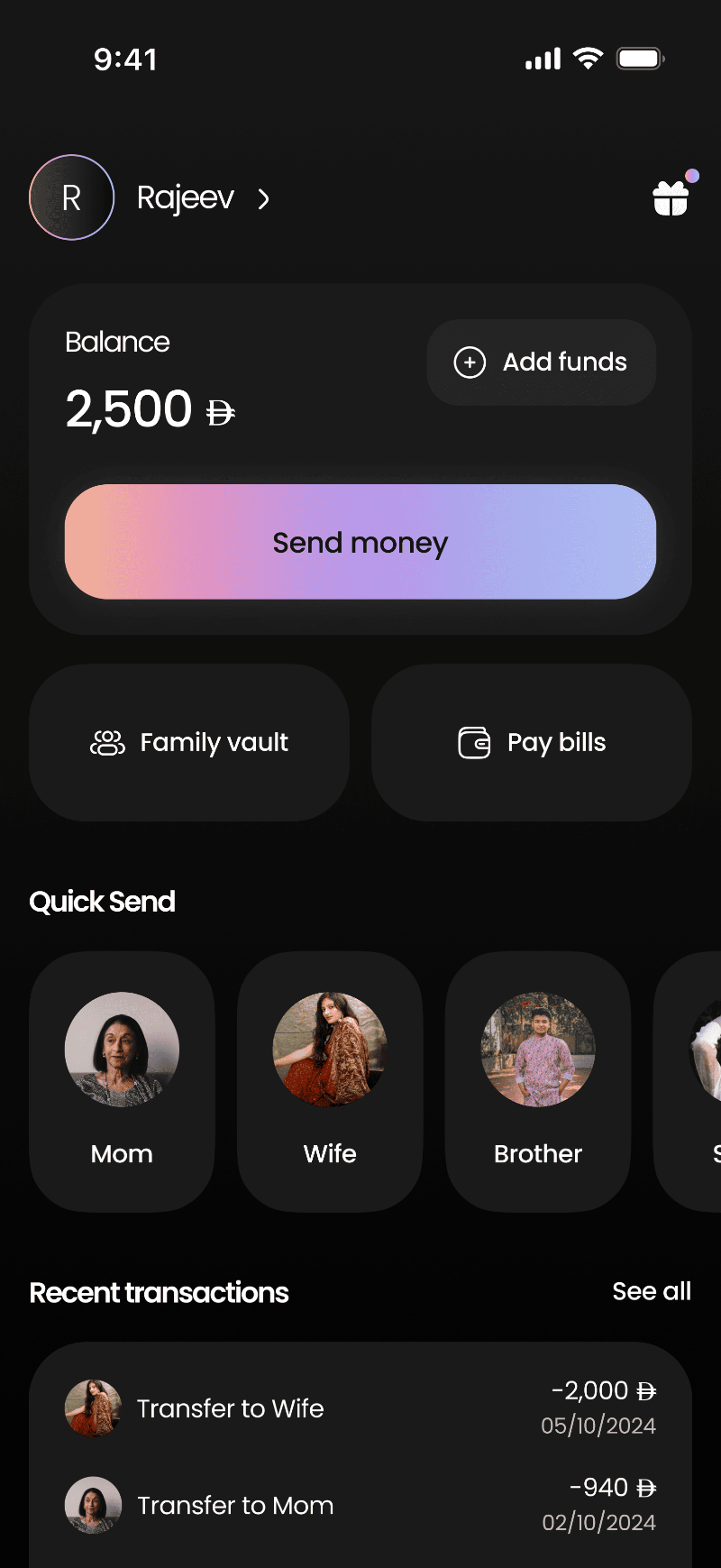Tap the Wi-Fi icon in the status bar
This screenshot has width=721, height=1568.
(589, 58)
